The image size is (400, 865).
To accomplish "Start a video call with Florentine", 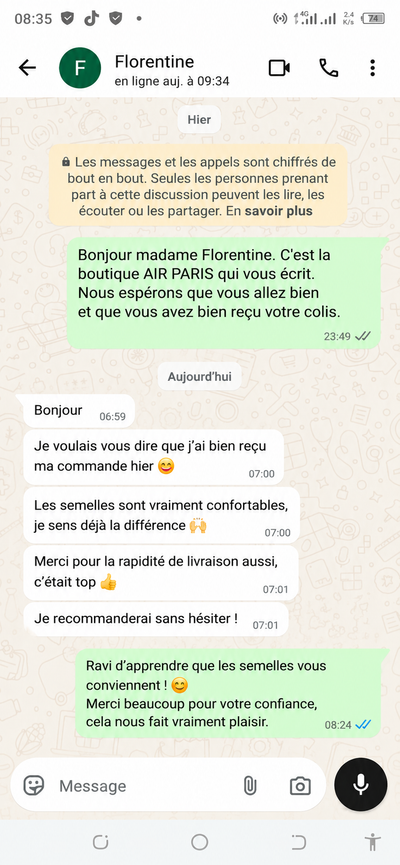I will tap(279, 68).
